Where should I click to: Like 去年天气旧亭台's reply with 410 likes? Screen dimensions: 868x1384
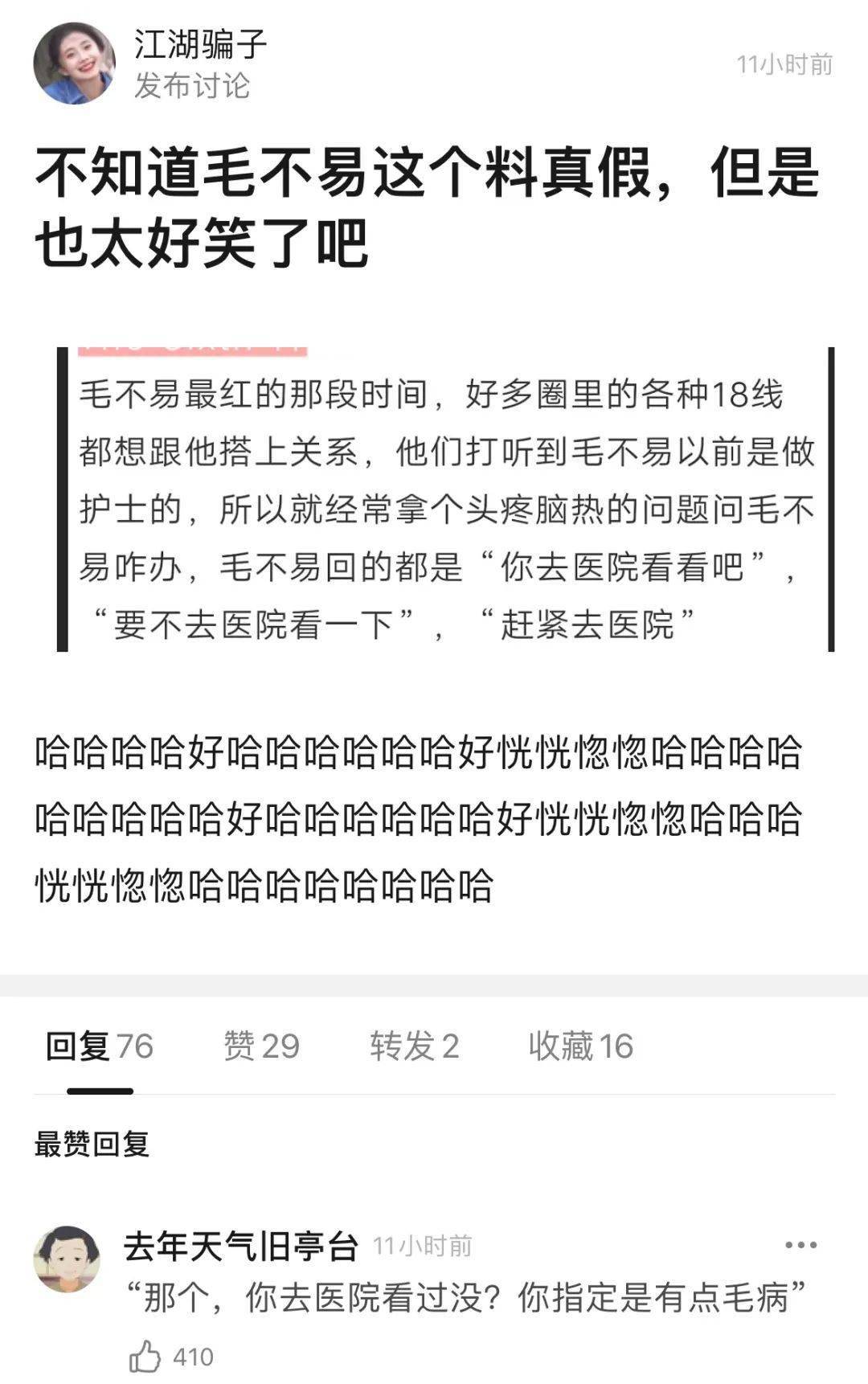[x=145, y=1357]
